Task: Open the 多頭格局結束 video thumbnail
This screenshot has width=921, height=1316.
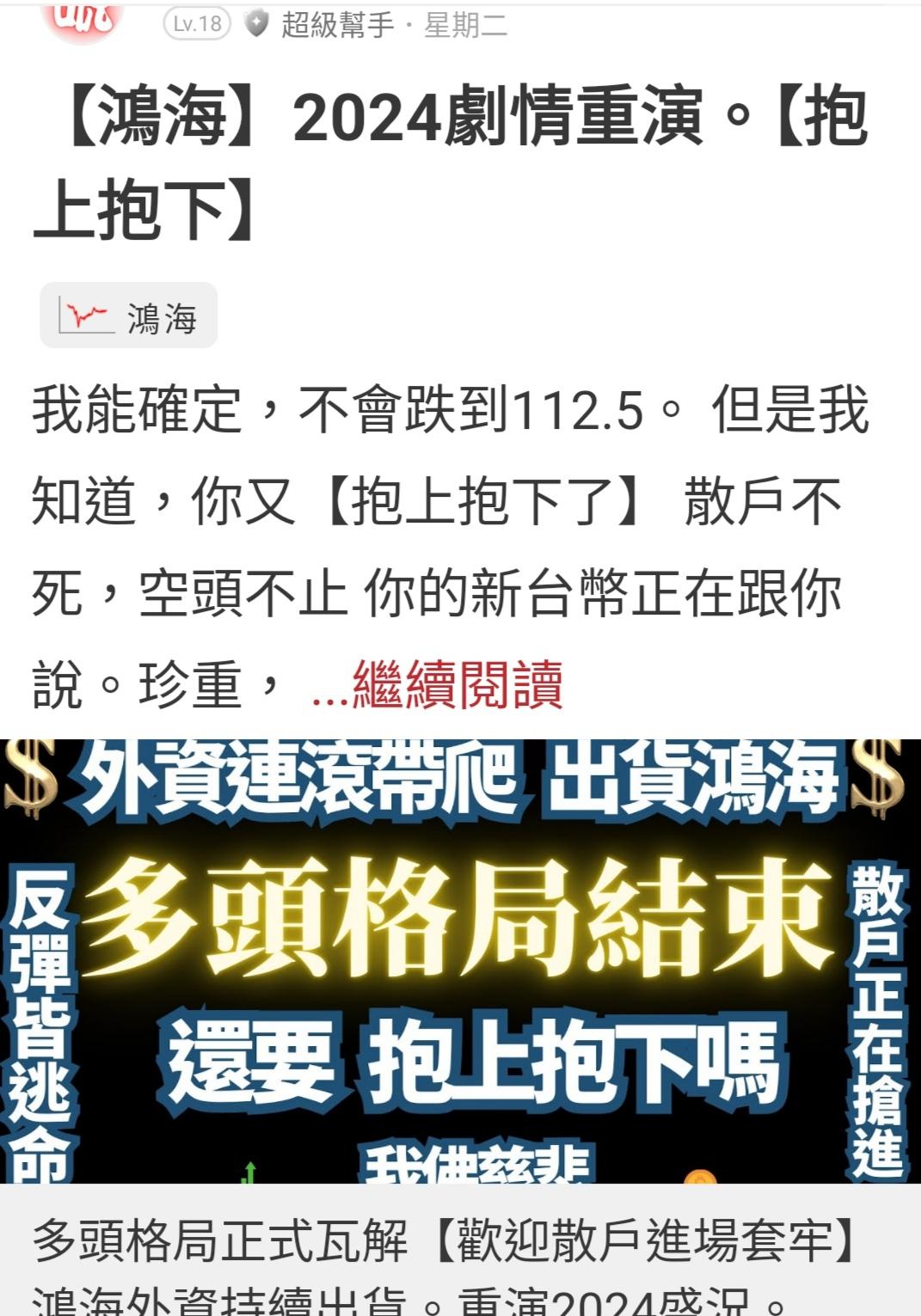Action: [x=460, y=961]
